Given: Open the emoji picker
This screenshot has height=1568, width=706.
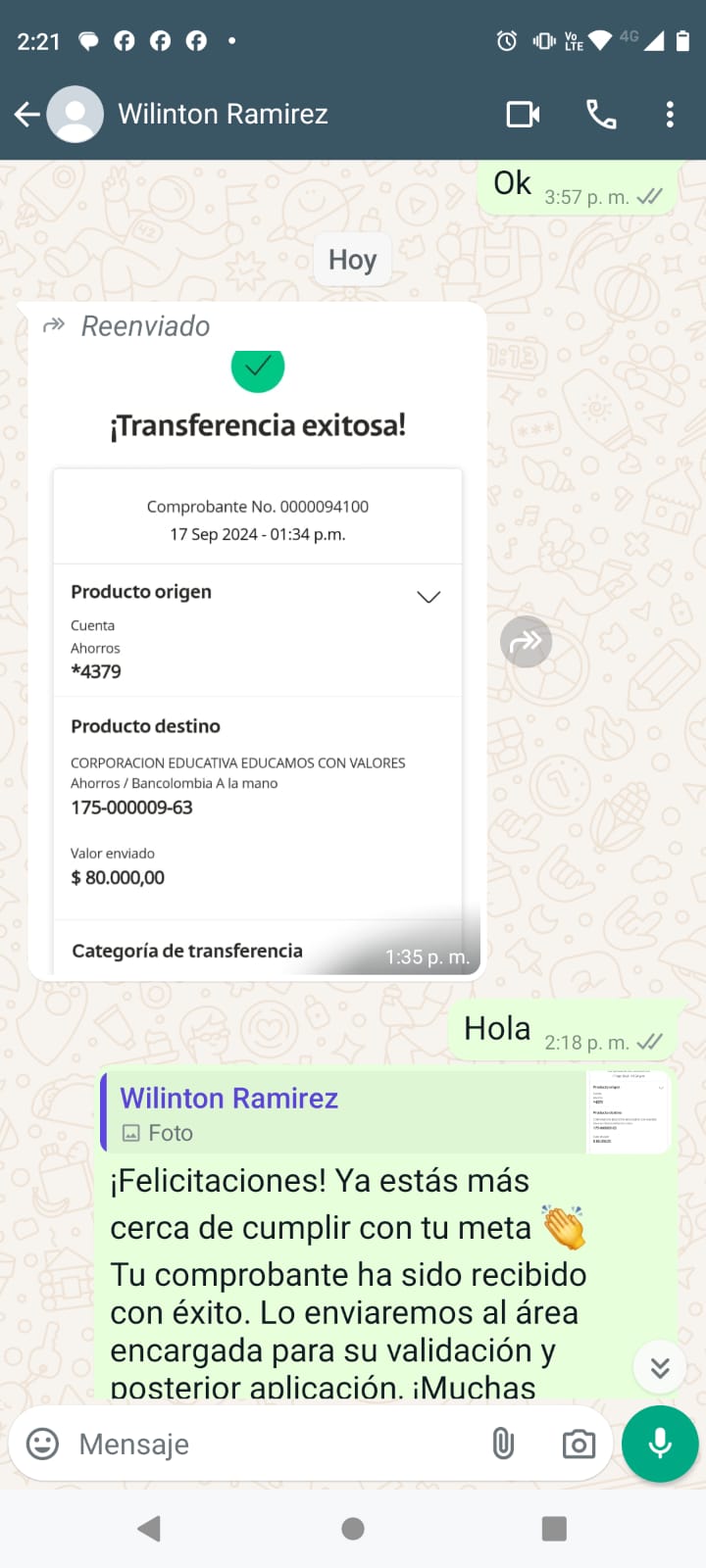Looking at the screenshot, I should tap(42, 1444).
